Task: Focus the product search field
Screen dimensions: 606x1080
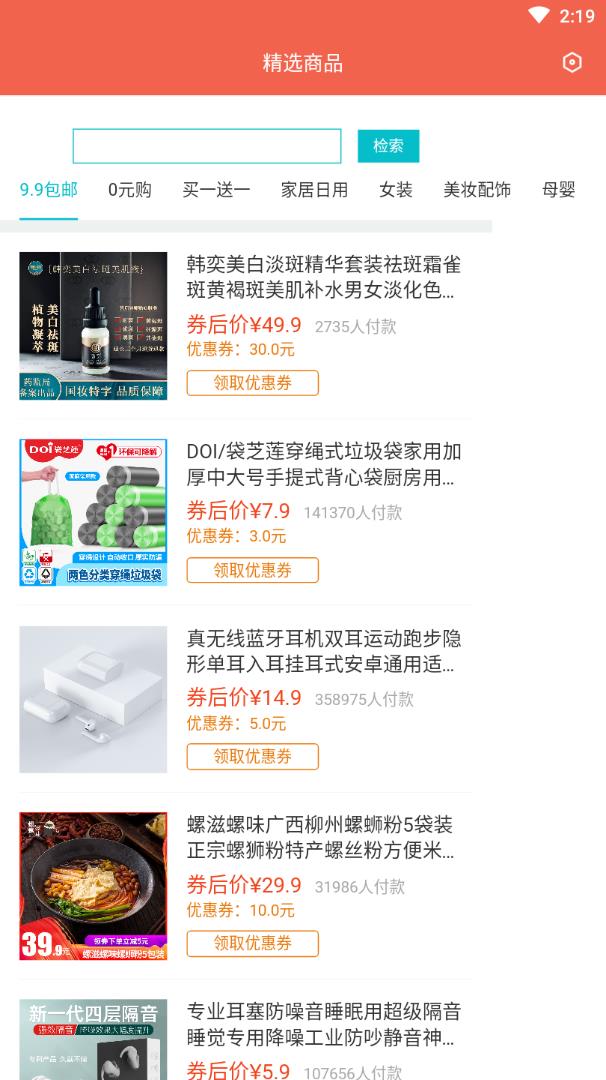Action: coord(207,146)
